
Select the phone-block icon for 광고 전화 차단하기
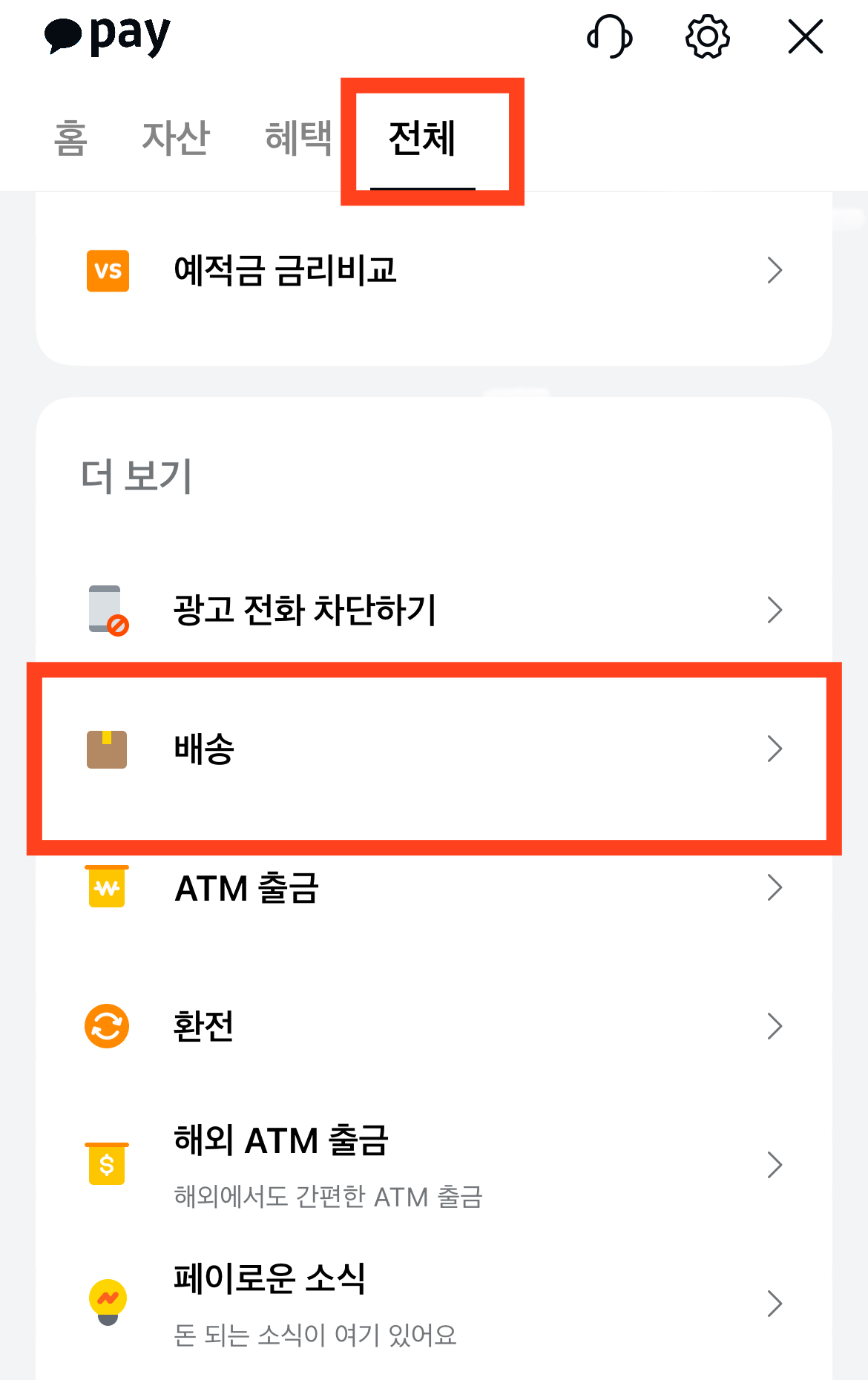point(108,609)
